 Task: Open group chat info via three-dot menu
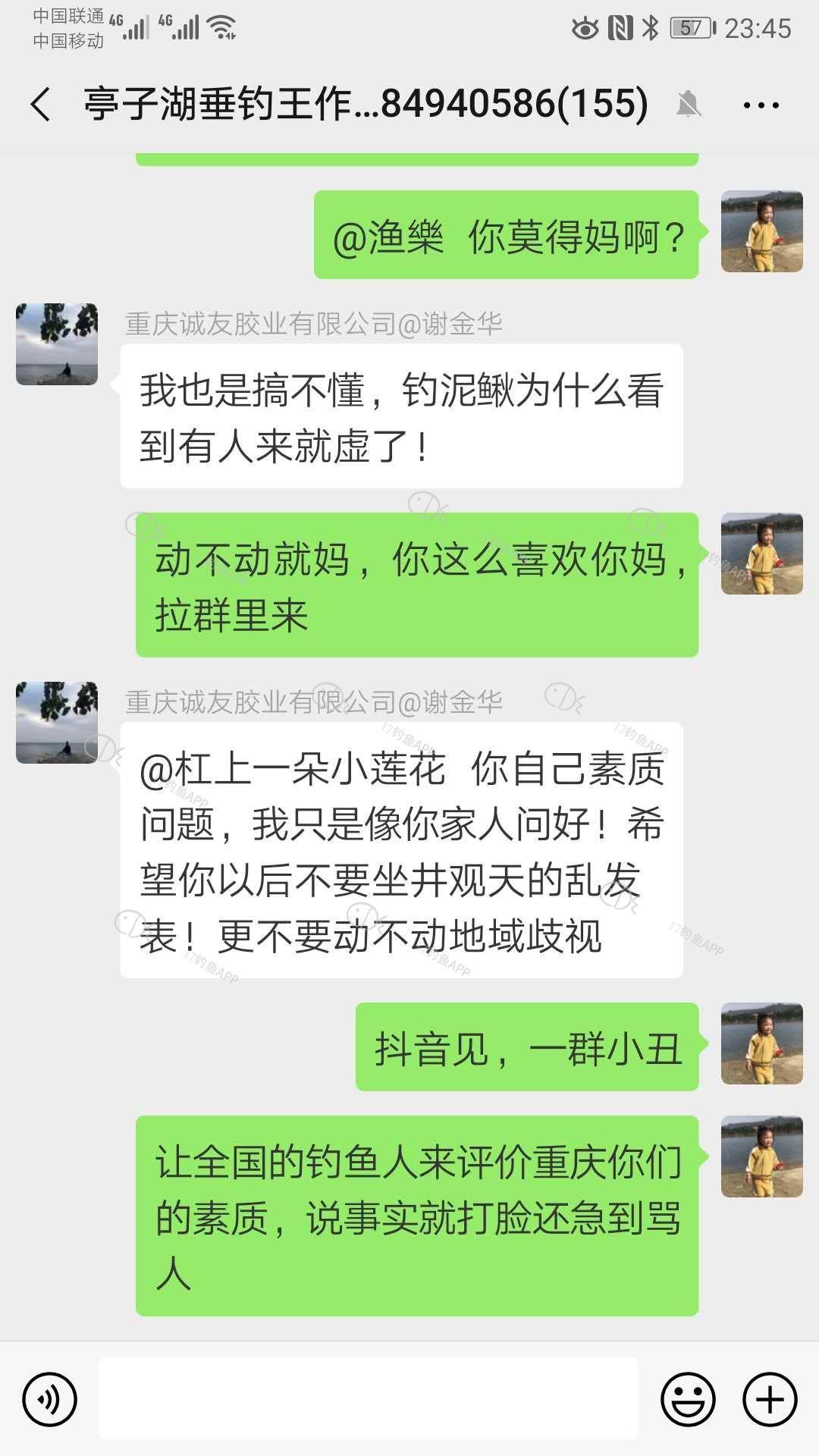point(761,105)
